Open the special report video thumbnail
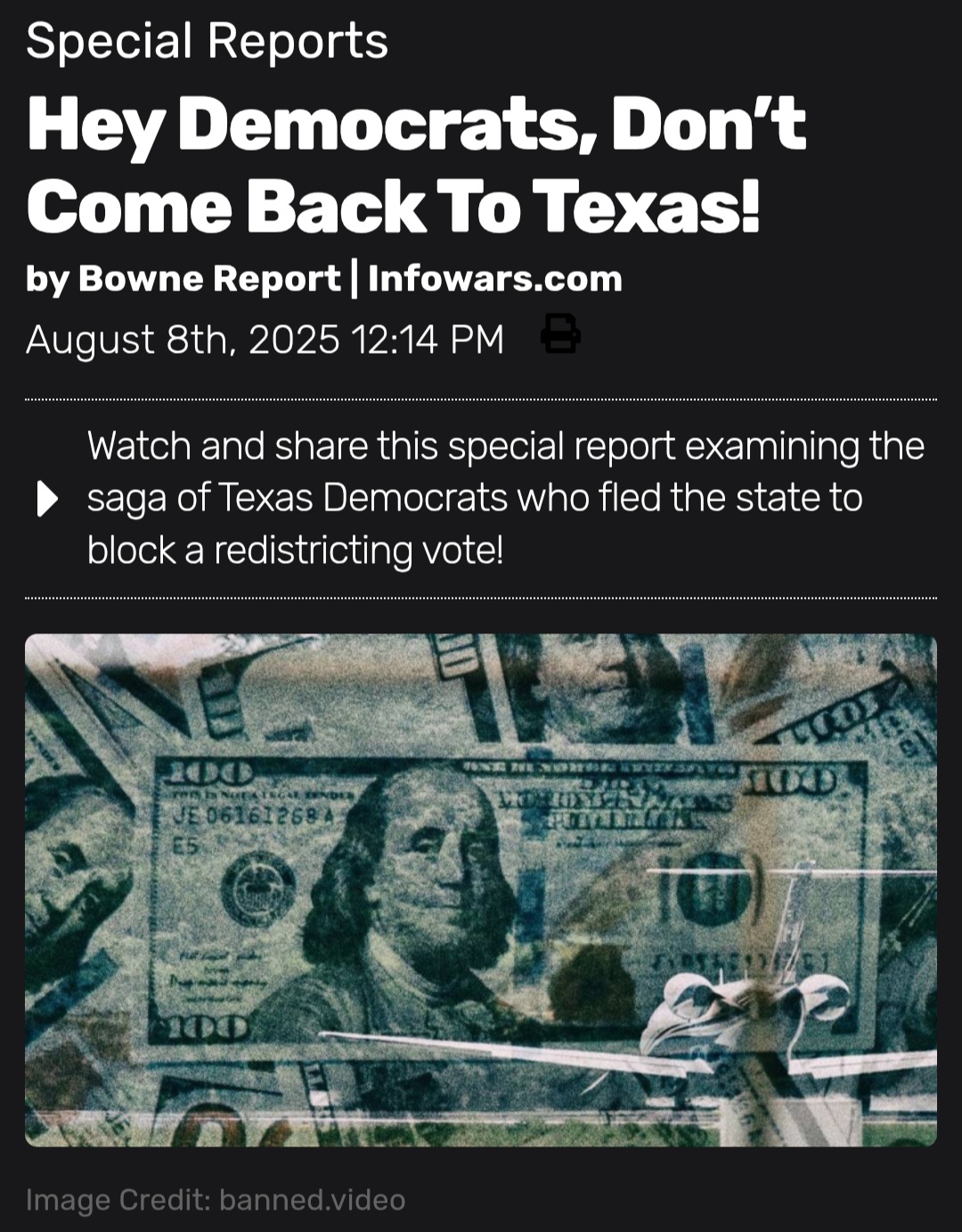The width and height of the screenshot is (962, 1232). click(481, 889)
